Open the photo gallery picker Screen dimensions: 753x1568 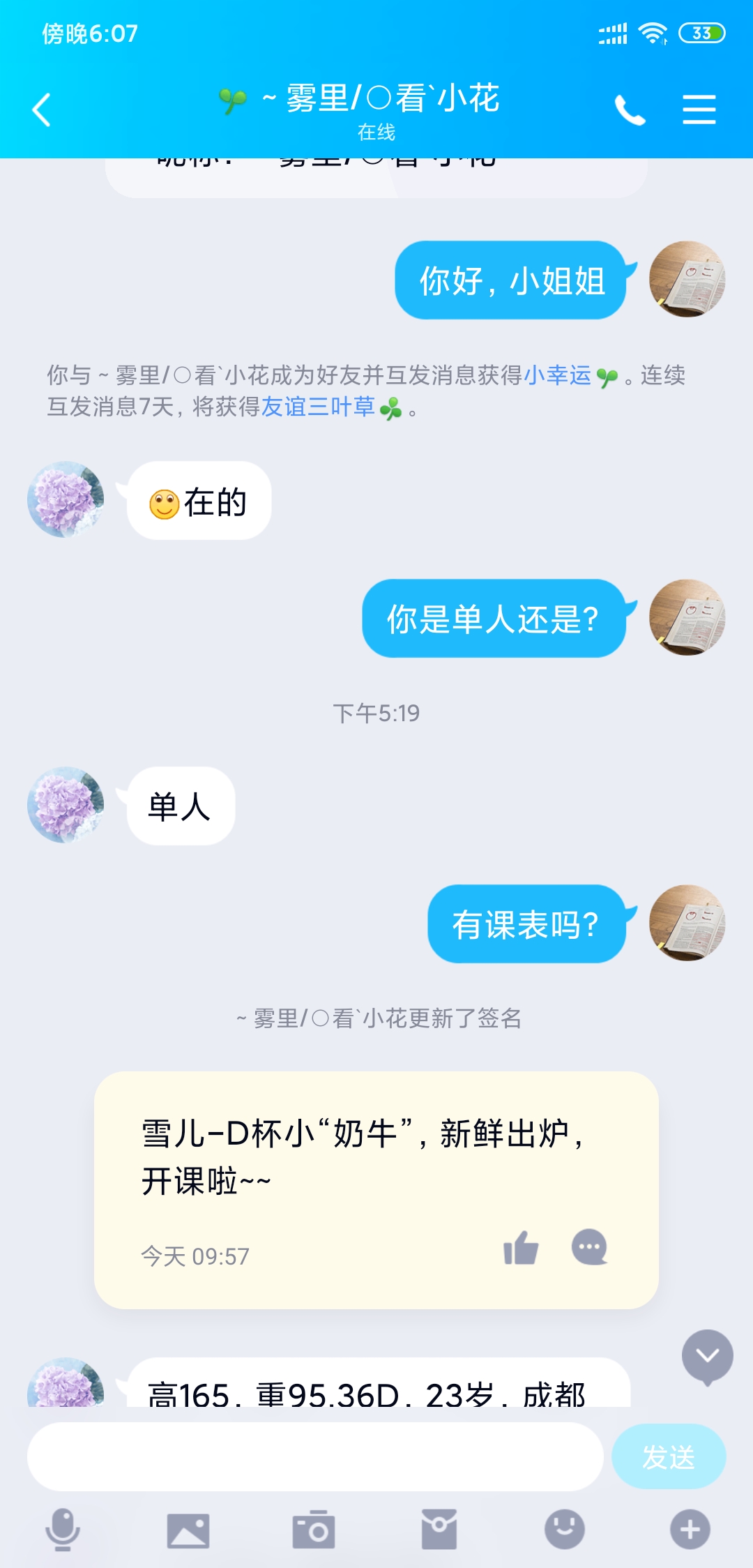click(x=188, y=1530)
